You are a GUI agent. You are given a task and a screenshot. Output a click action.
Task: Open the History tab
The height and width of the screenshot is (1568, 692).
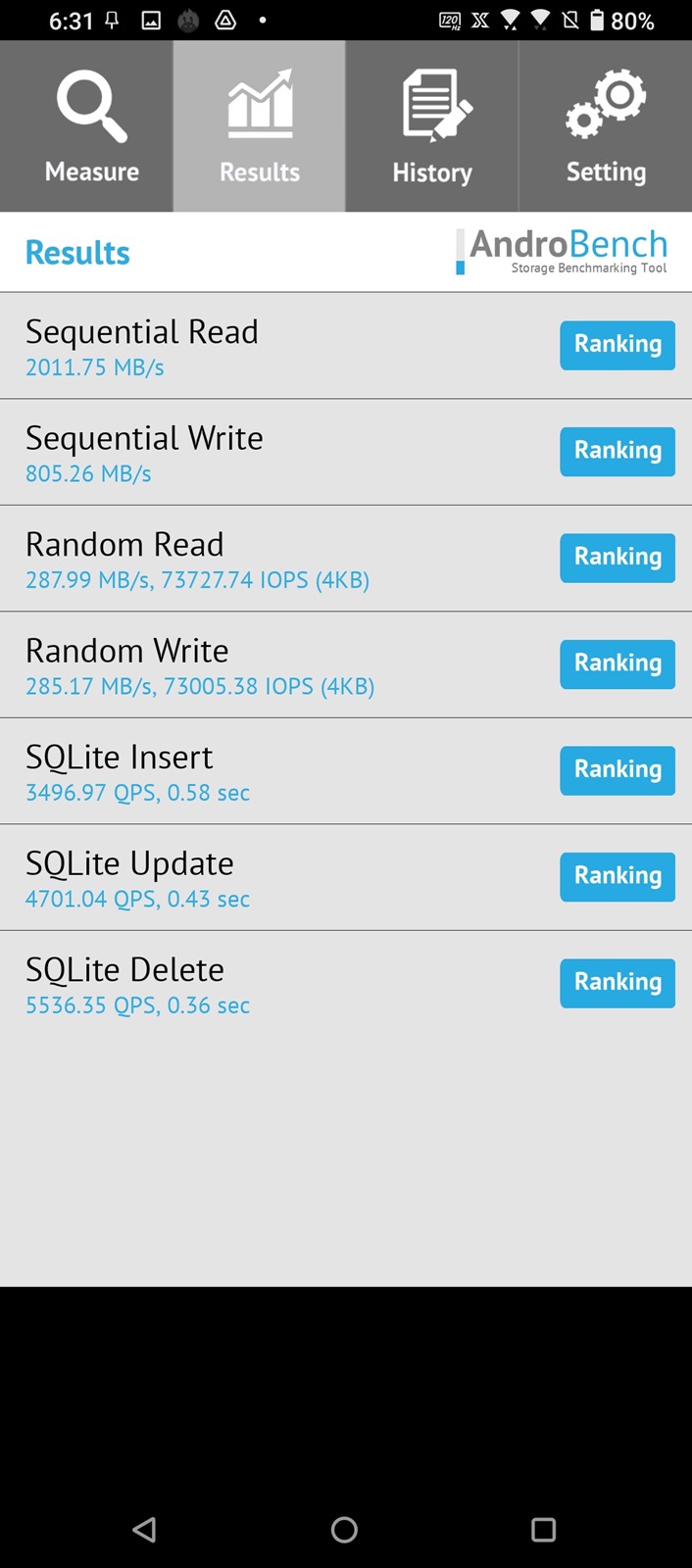432,127
